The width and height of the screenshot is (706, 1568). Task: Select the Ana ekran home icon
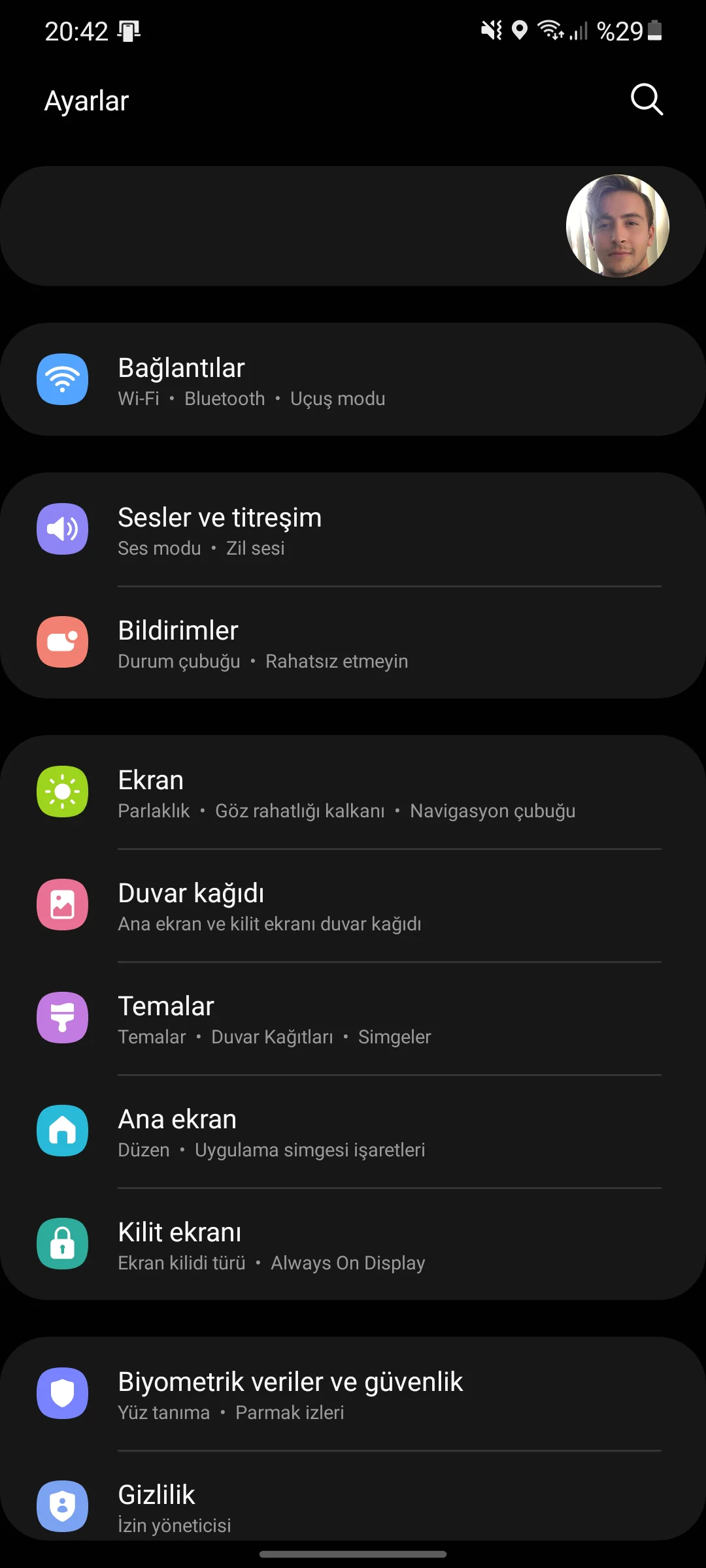click(62, 1131)
